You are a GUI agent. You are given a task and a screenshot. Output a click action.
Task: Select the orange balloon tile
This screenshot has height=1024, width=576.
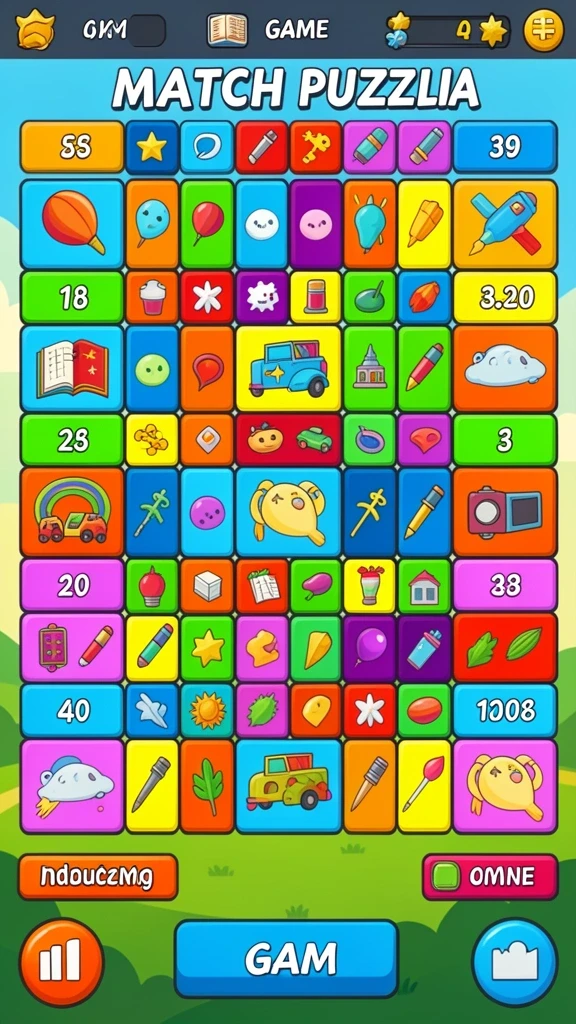pos(72,224)
